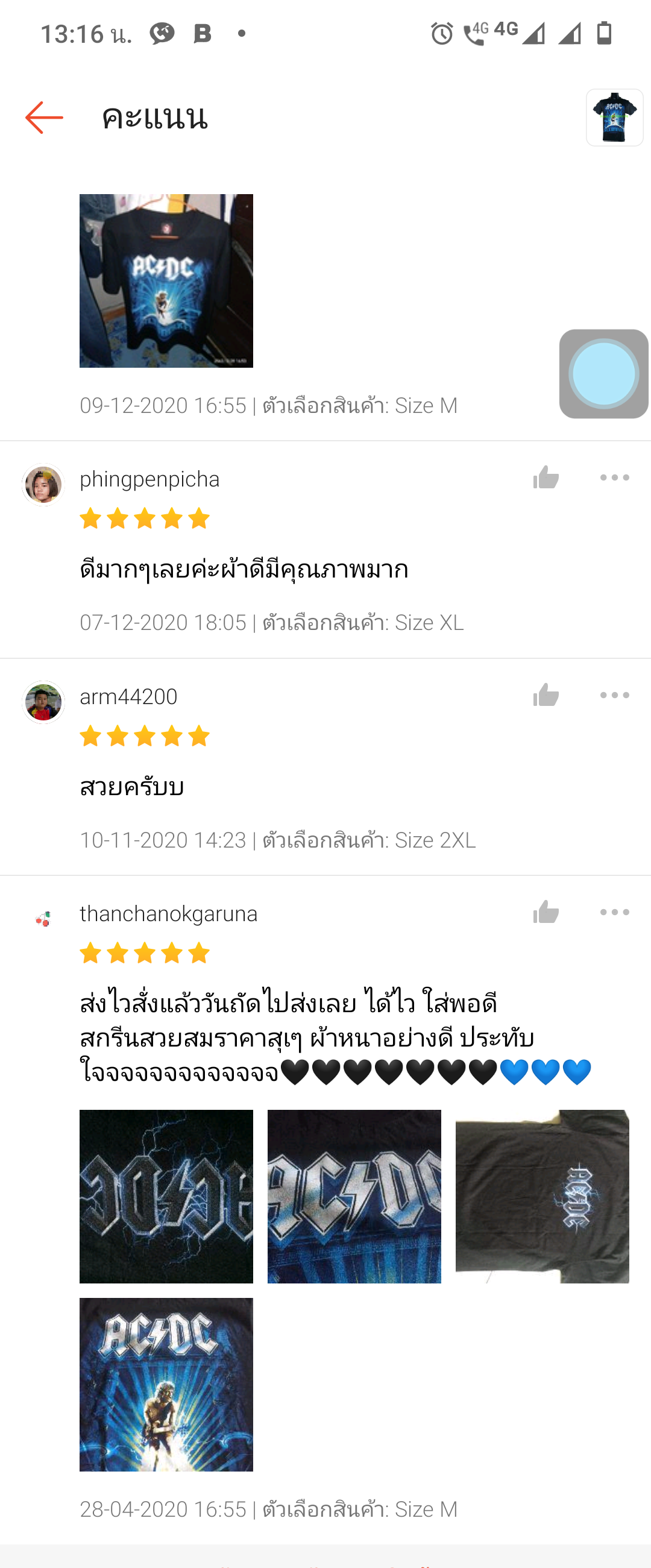Open arm44200's profile avatar
Screen dimensions: 651x1568
tap(43, 702)
